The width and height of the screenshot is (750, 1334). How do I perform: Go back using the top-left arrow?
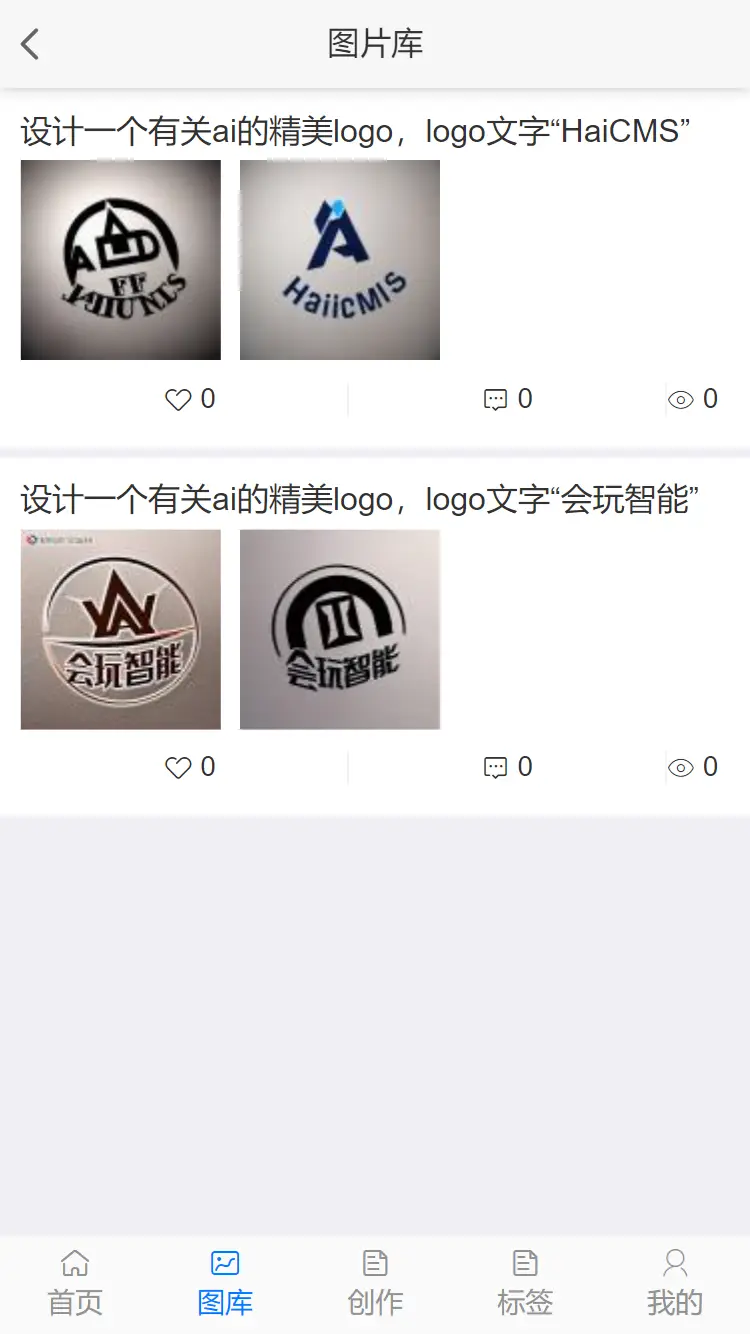point(30,44)
